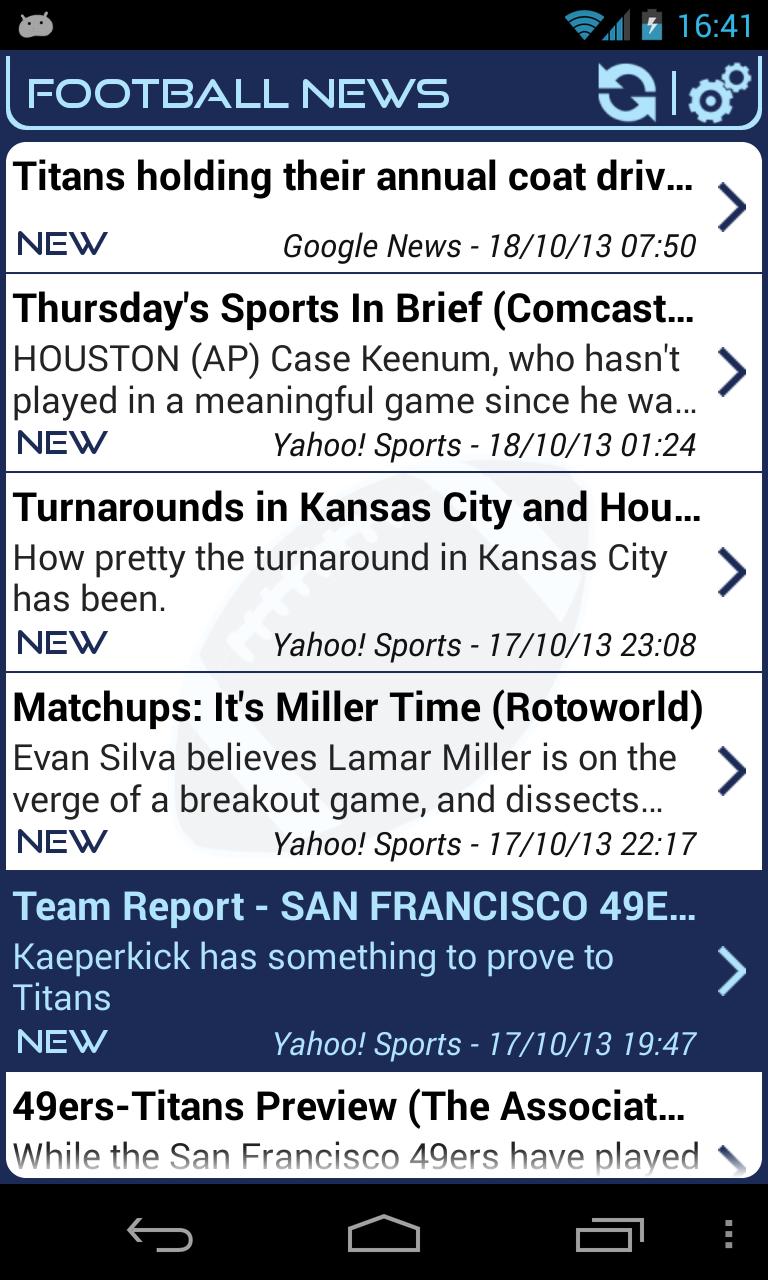Viewport: 768px width, 1280px height.
Task: Open the system overflow menu dots
Action: [729, 1234]
